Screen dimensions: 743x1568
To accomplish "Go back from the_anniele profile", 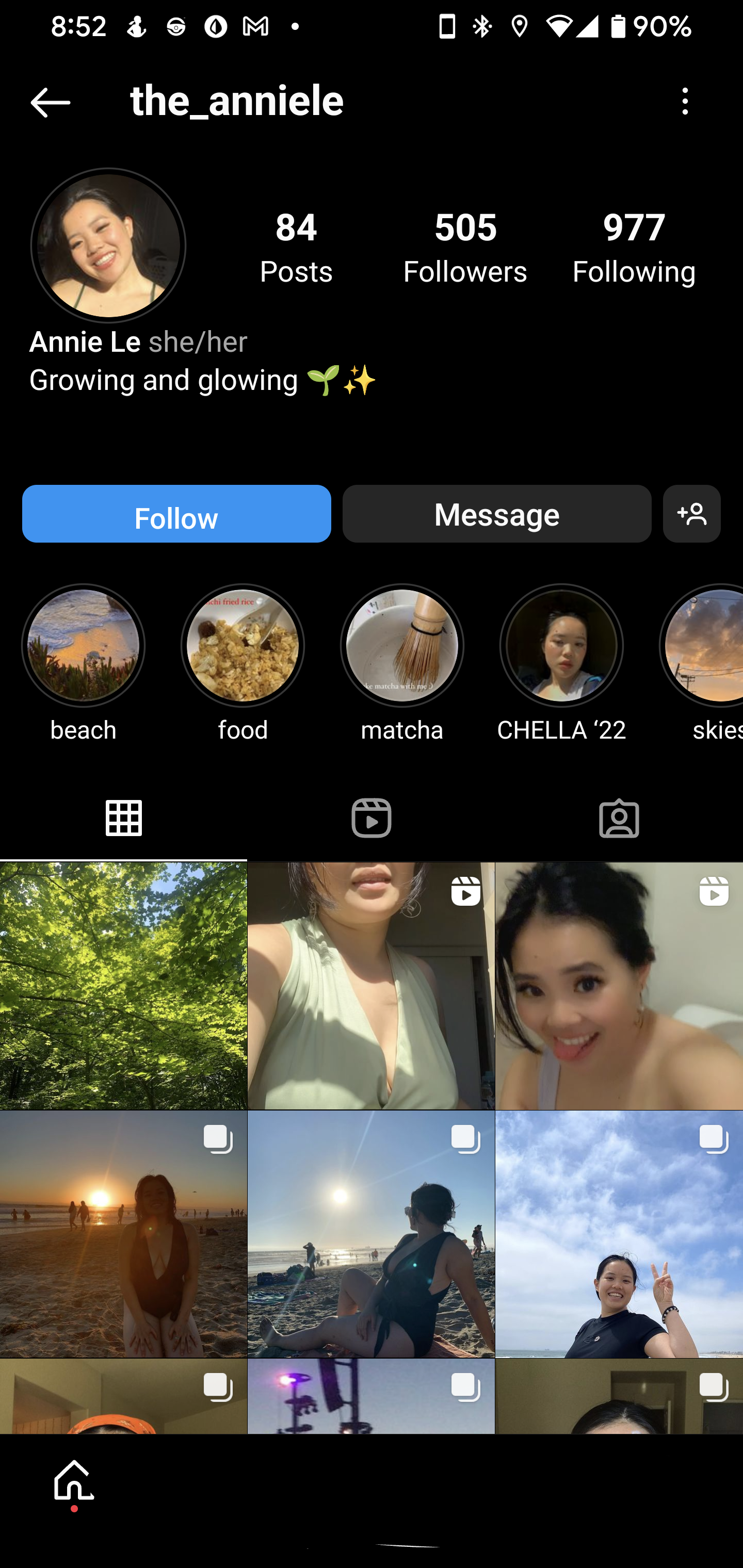I will pos(50,102).
